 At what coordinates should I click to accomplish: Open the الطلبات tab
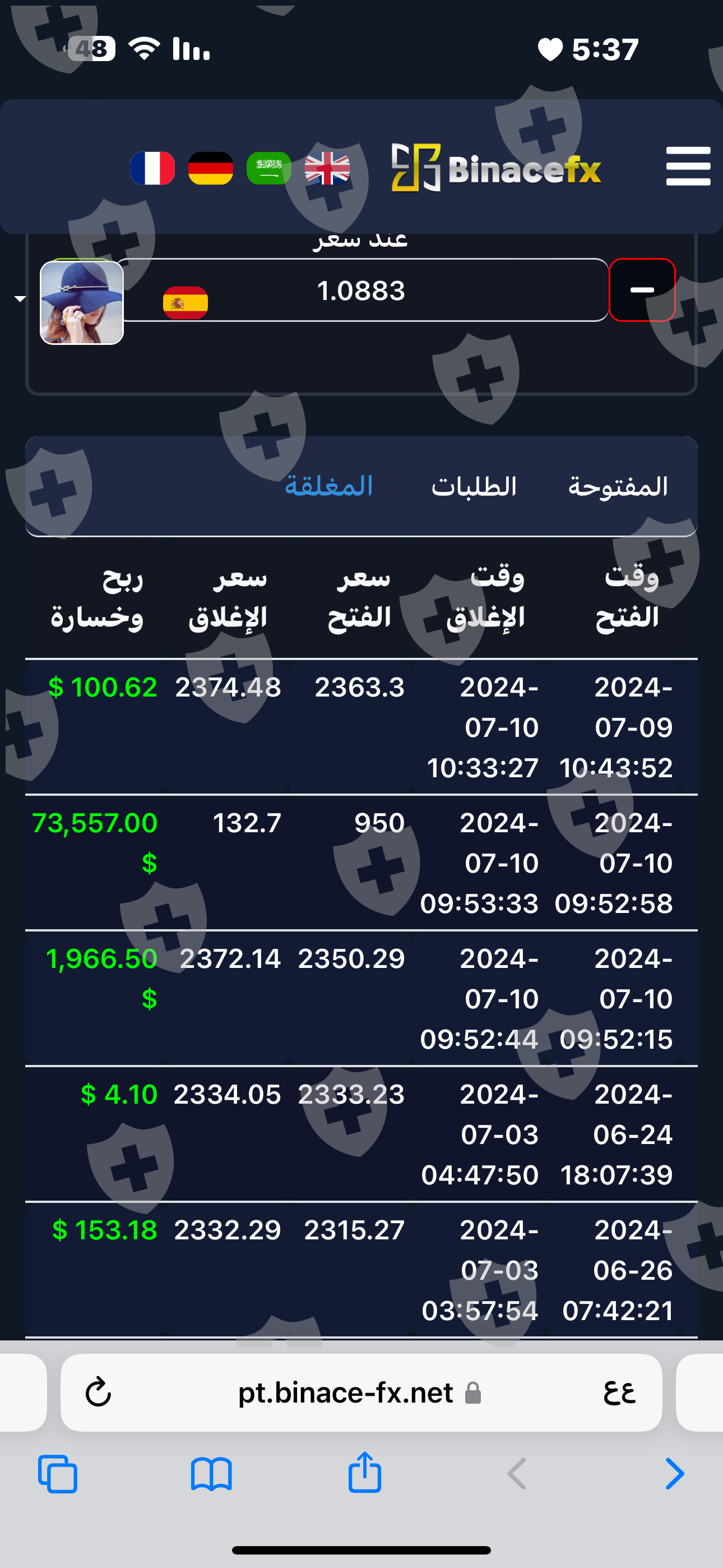[x=474, y=486]
